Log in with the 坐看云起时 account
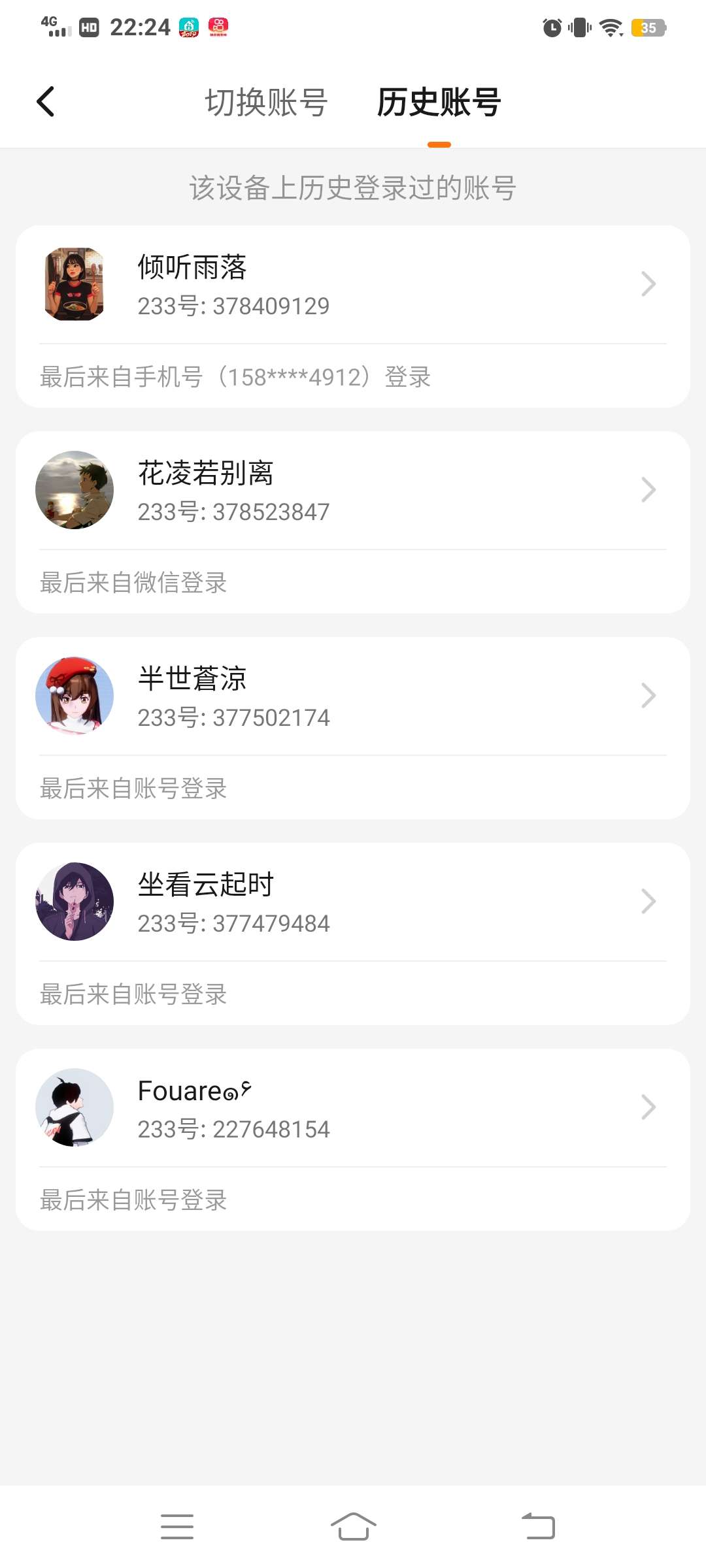 point(353,903)
